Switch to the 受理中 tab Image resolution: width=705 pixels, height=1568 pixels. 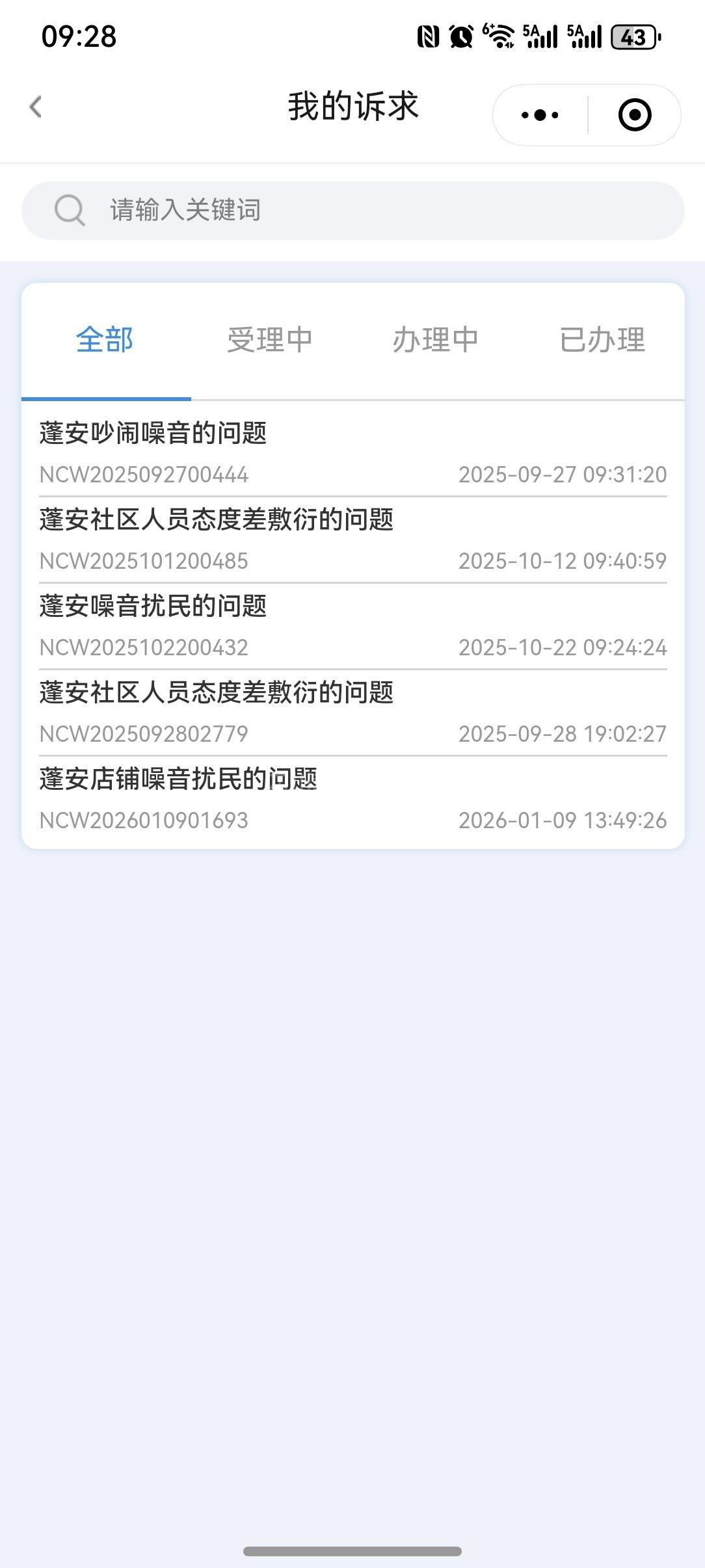[x=270, y=340]
